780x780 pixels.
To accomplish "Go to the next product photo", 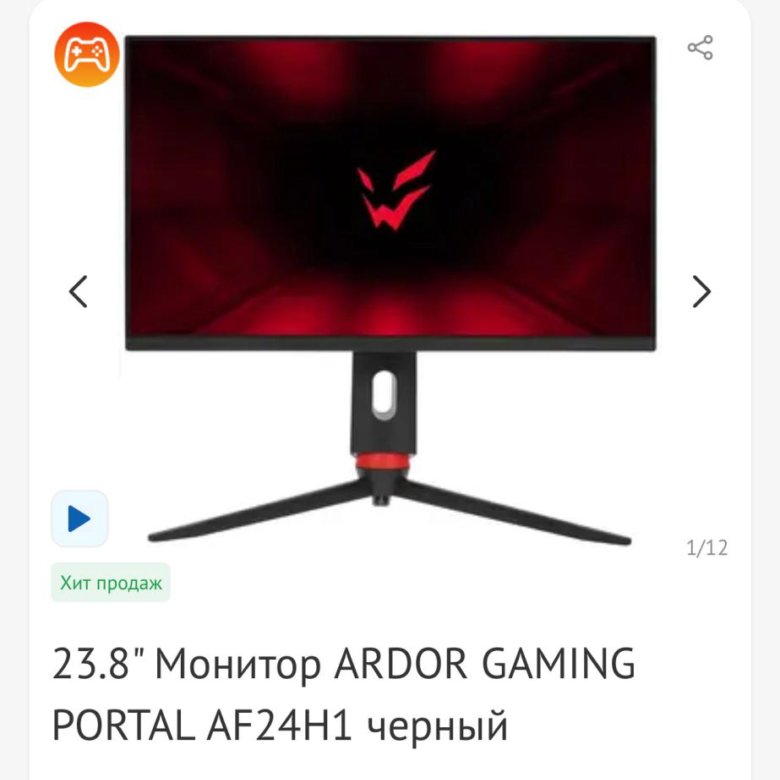I will point(702,291).
